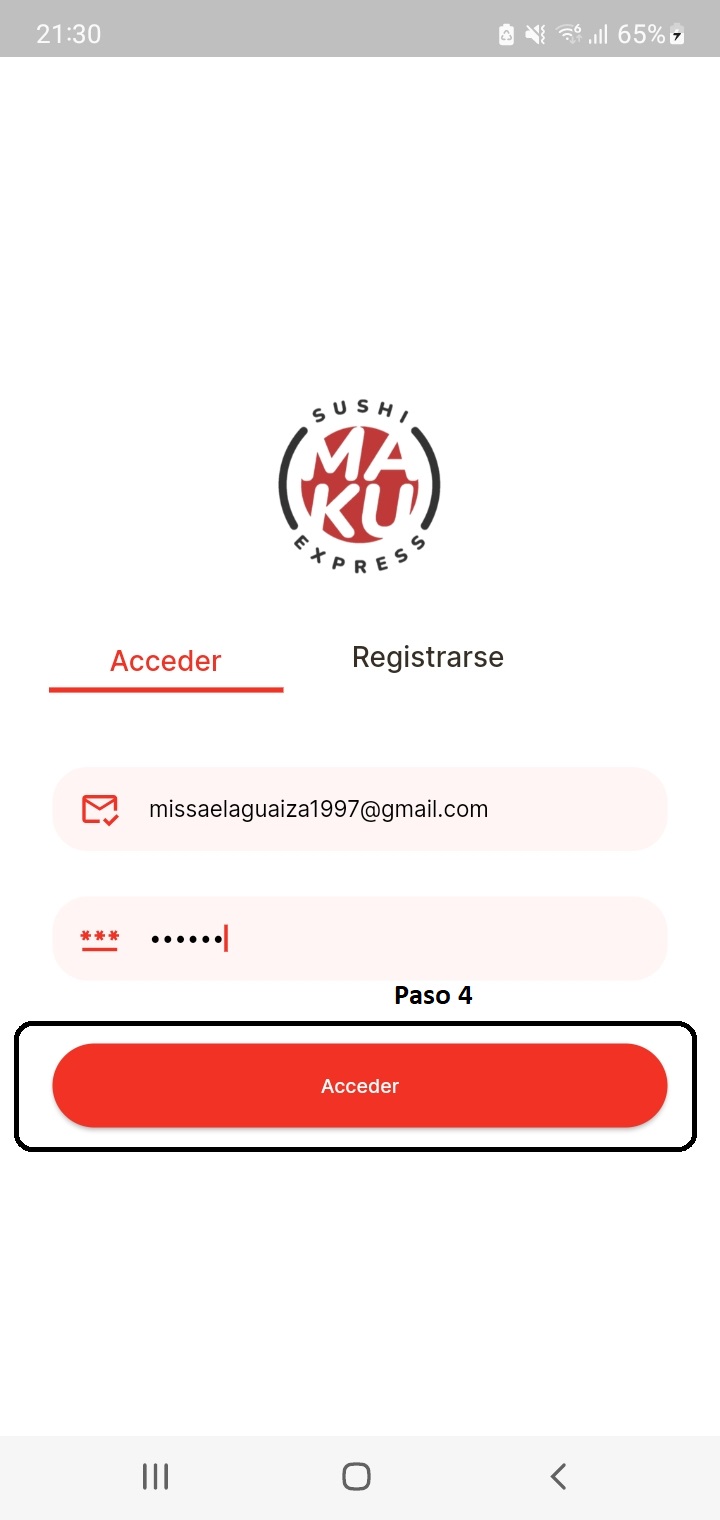Go back using the system back arrow

click(x=559, y=1476)
